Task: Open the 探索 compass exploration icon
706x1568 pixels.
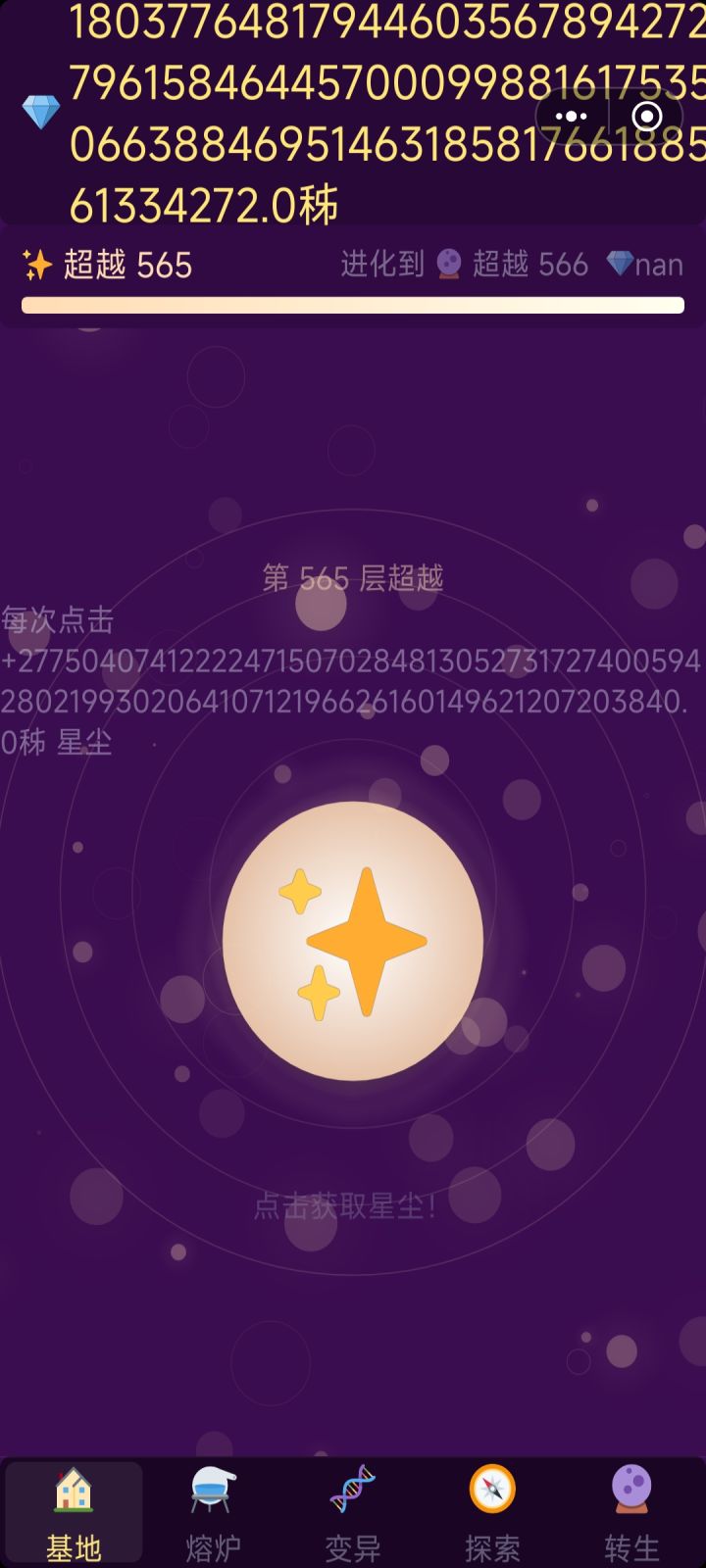Action: pyautogui.click(x=491, y=1488)
